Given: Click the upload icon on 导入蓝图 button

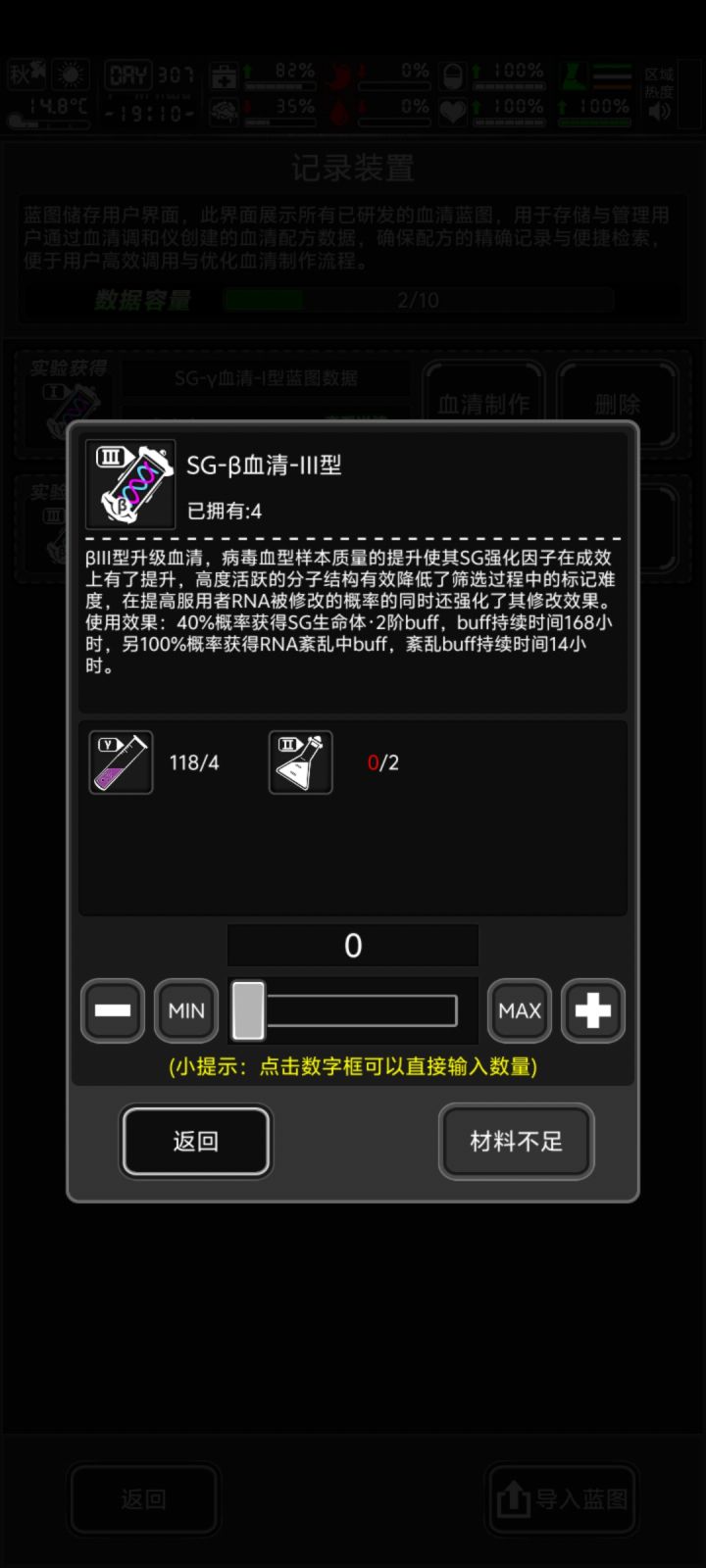Looking at the screenshot, I should coord(514,1499).
